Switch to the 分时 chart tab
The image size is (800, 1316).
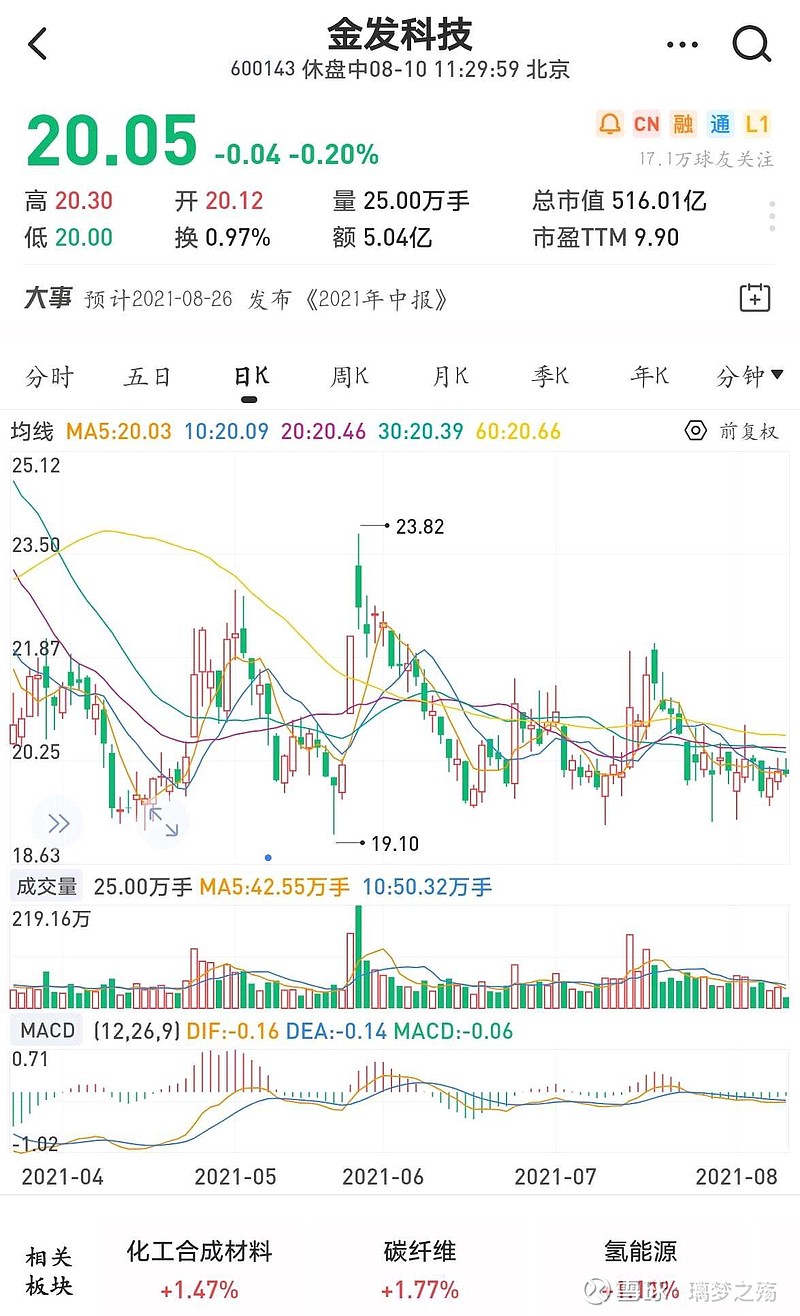pyautogui.click(x=50, y=377)
